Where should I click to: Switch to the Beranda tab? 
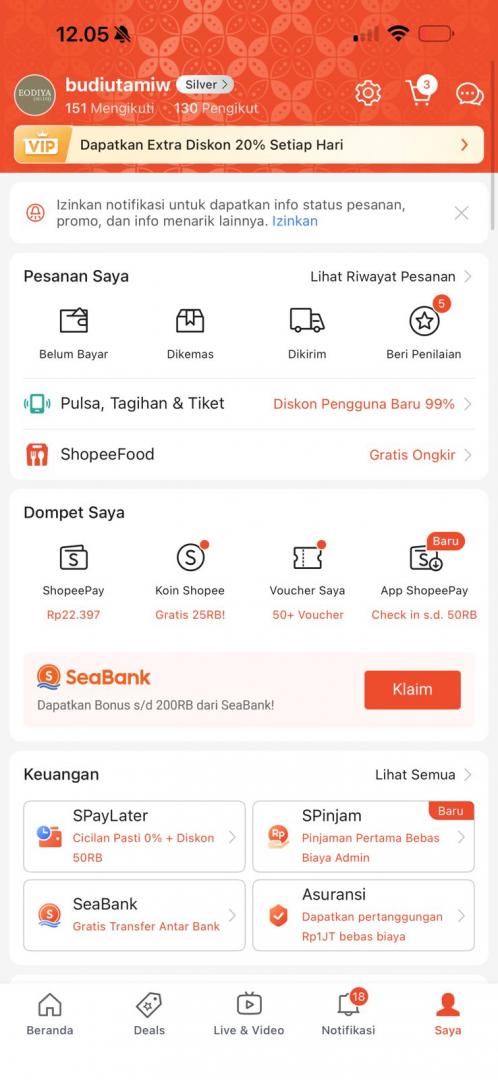[x=50, y=1015]
